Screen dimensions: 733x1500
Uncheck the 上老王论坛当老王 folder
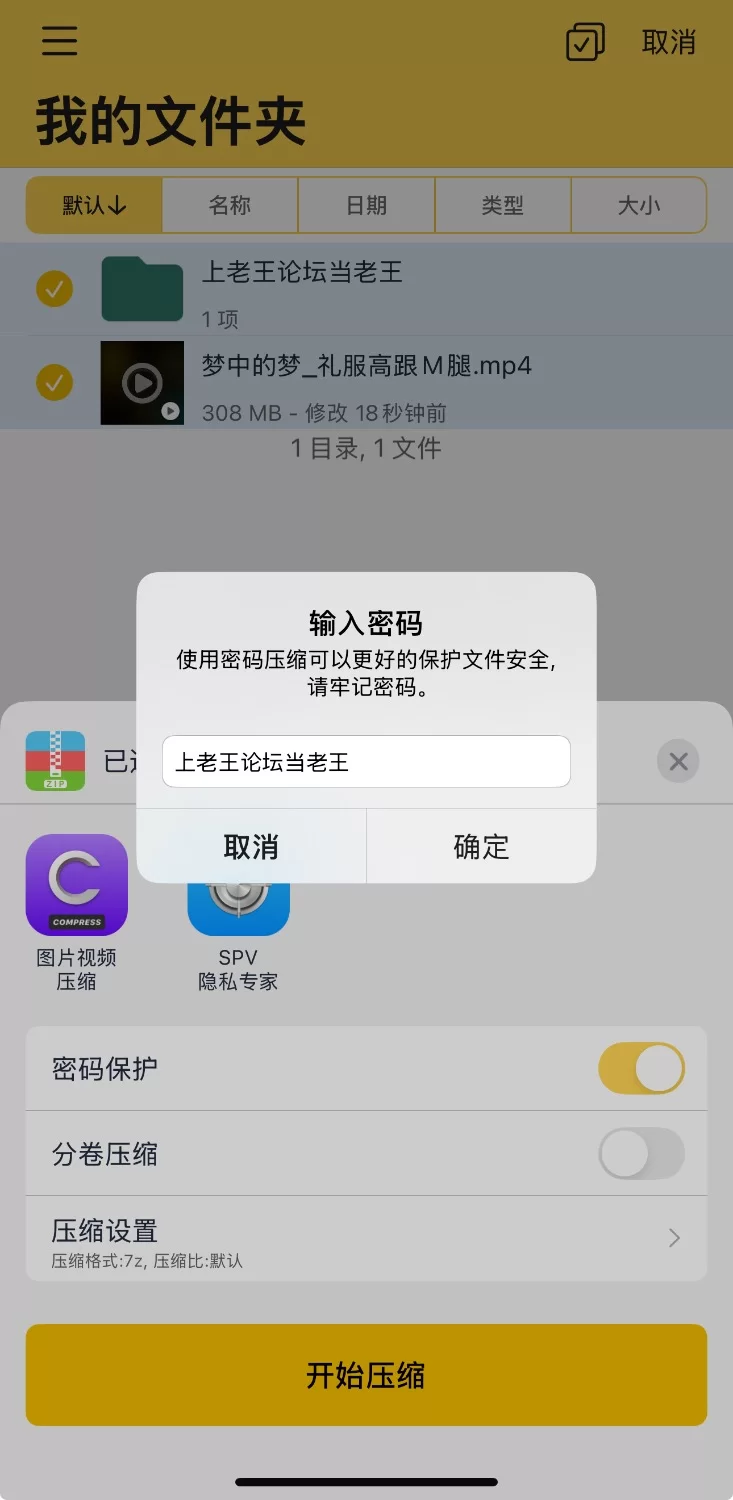click(x=54, y=289)
